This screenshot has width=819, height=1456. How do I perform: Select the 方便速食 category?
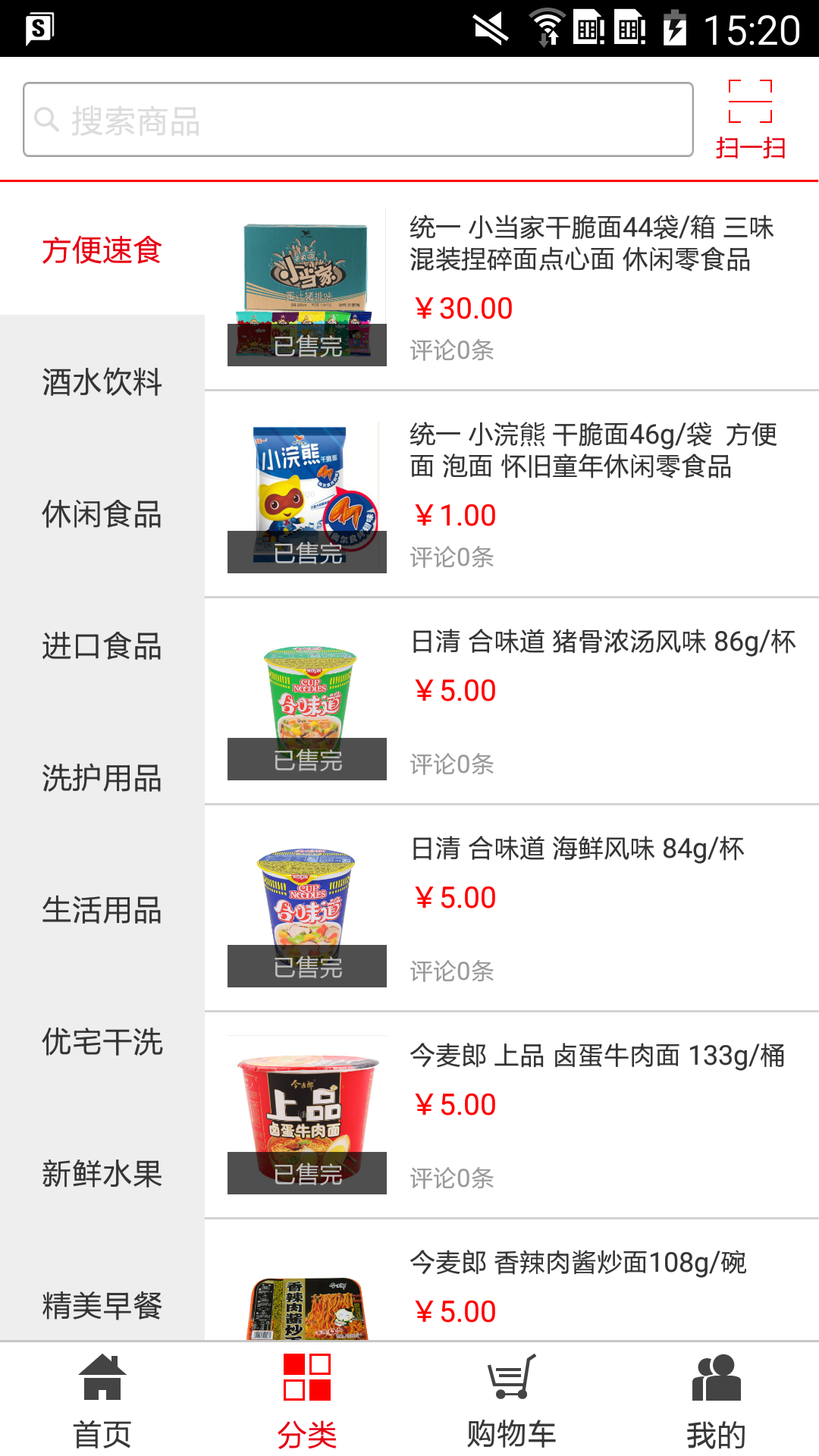click(x=102, y=250)
